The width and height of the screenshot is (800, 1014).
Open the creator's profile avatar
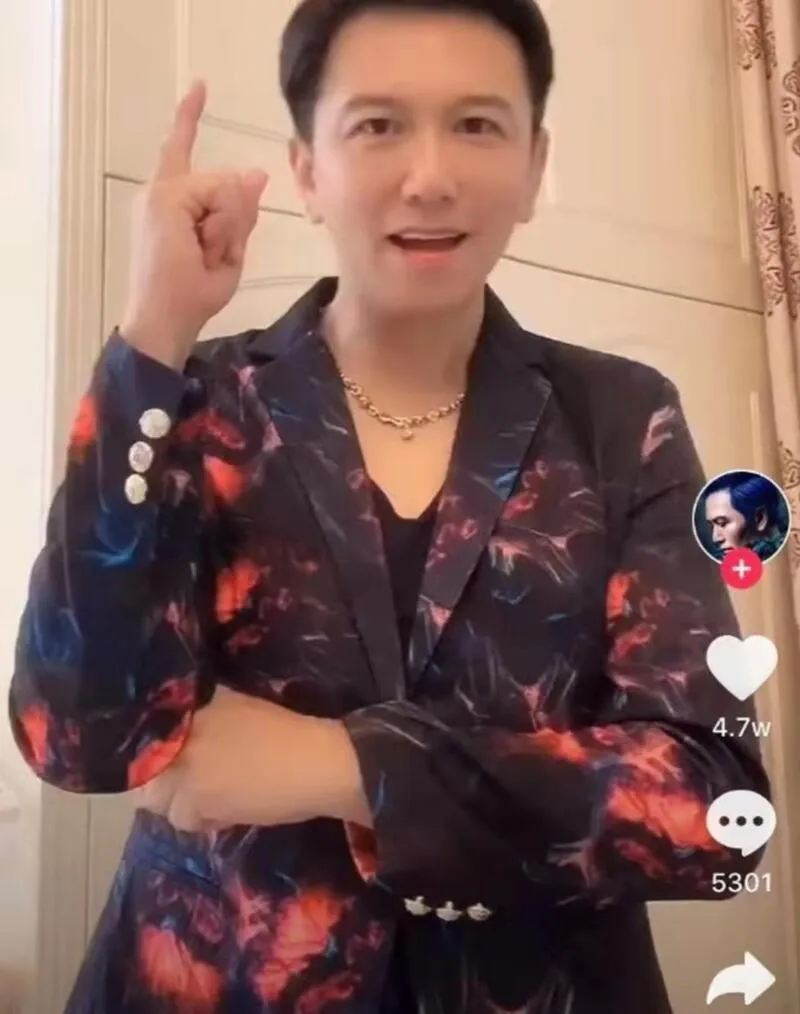click(741, 517)
